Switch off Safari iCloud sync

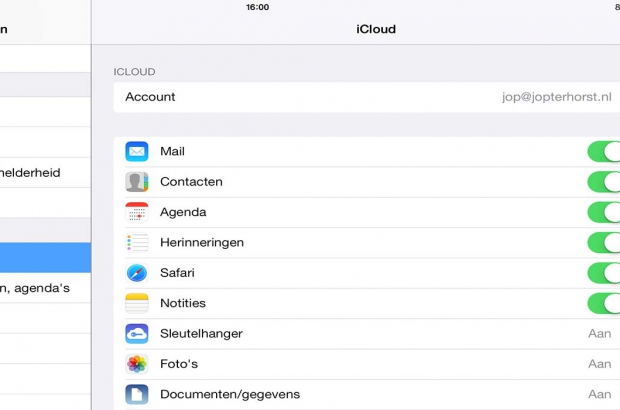[x=604, y=273]
